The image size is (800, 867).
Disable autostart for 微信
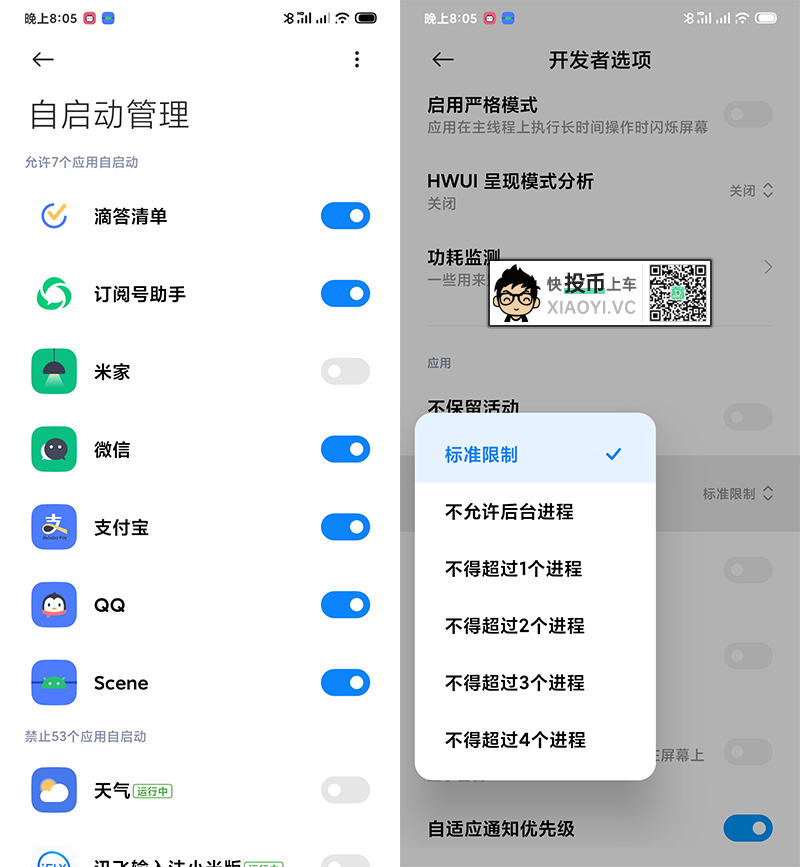point(345,449)
